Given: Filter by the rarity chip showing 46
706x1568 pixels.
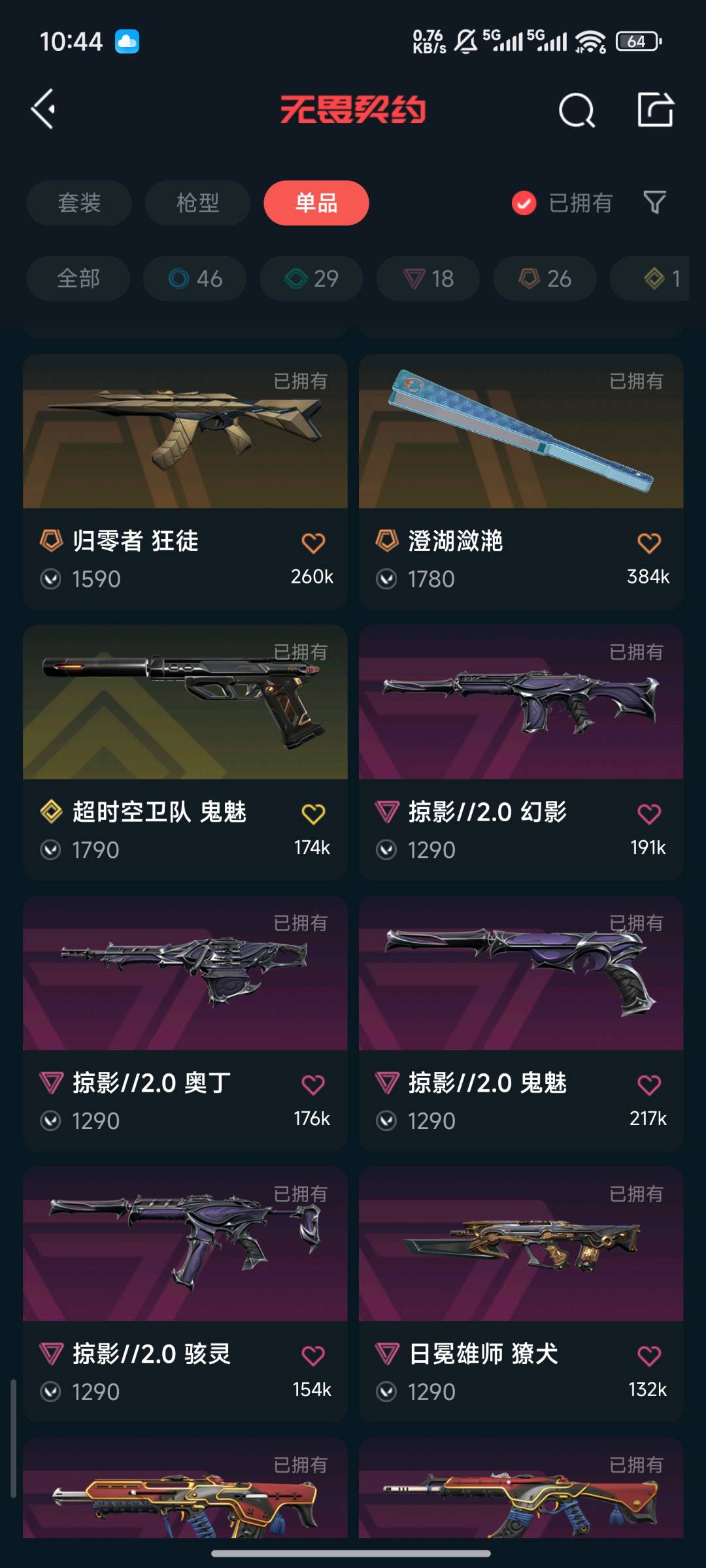Looking at the screenshot, I should click(x=195, y=279).
